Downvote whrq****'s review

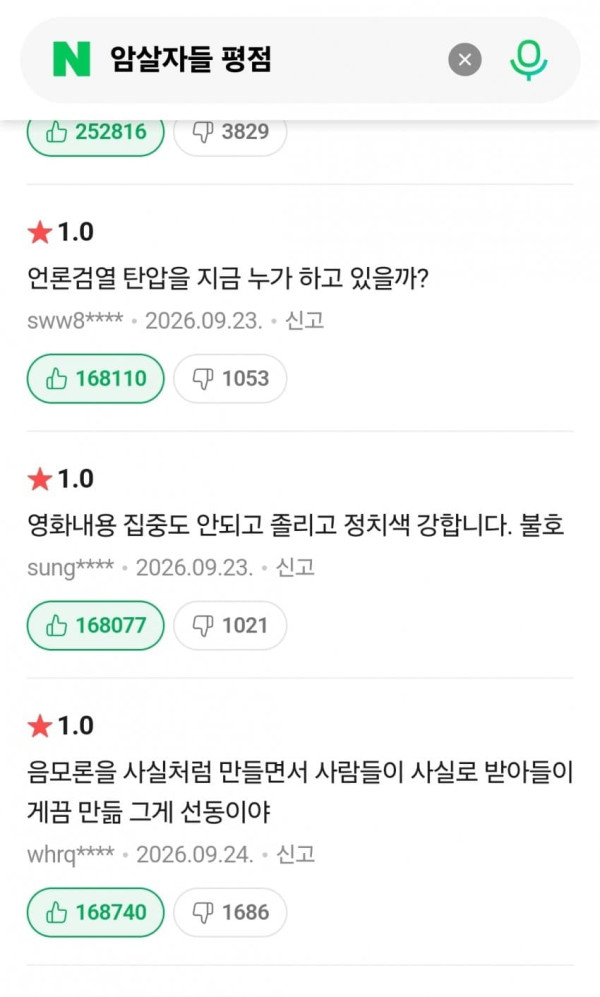[x=230, y=912]
